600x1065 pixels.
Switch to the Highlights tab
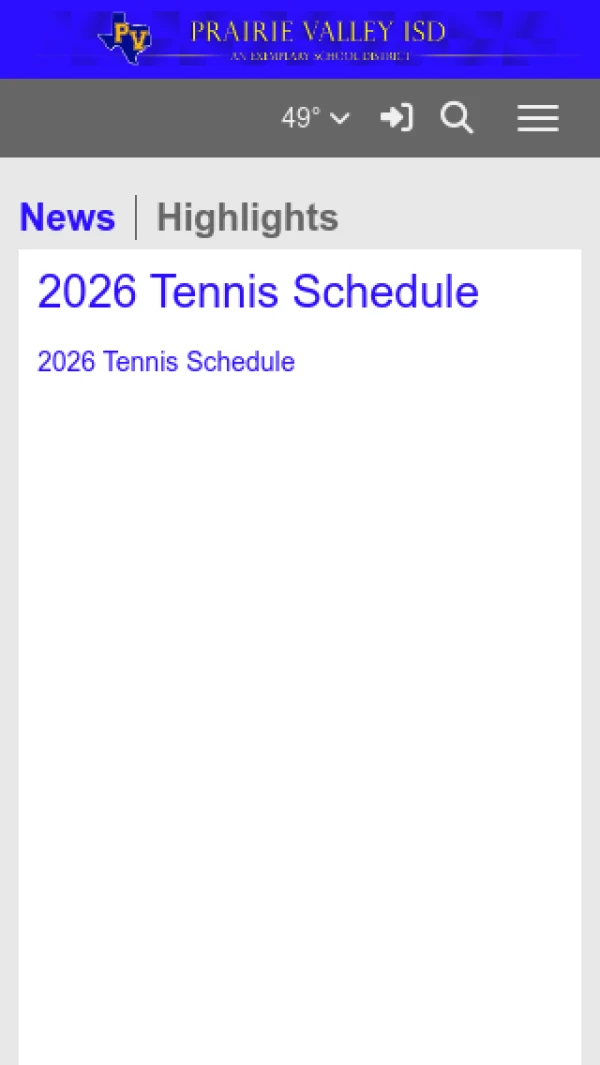(x=247, y=217)
